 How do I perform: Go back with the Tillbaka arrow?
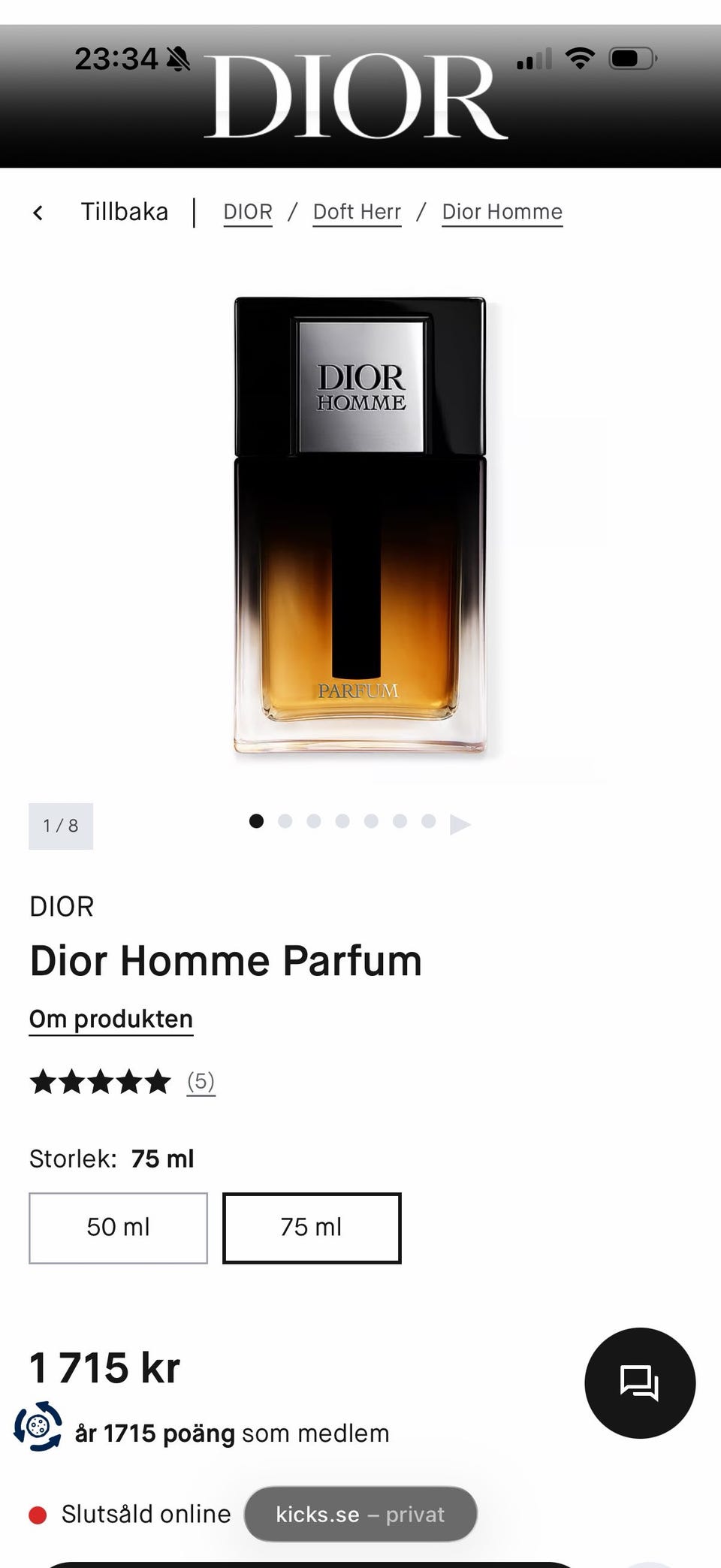point(38,213)
